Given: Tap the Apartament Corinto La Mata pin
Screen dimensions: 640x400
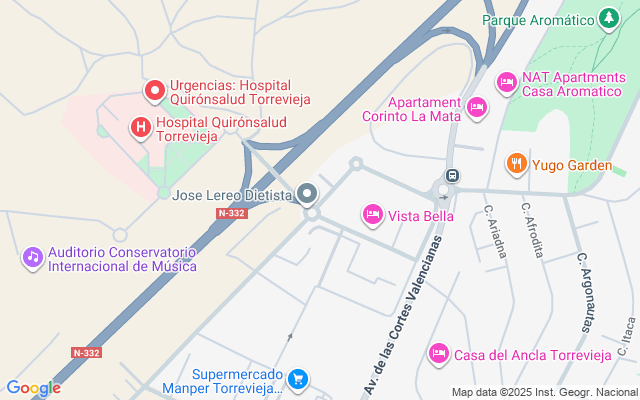Looking at the screenshot, I should click(477, 108).
